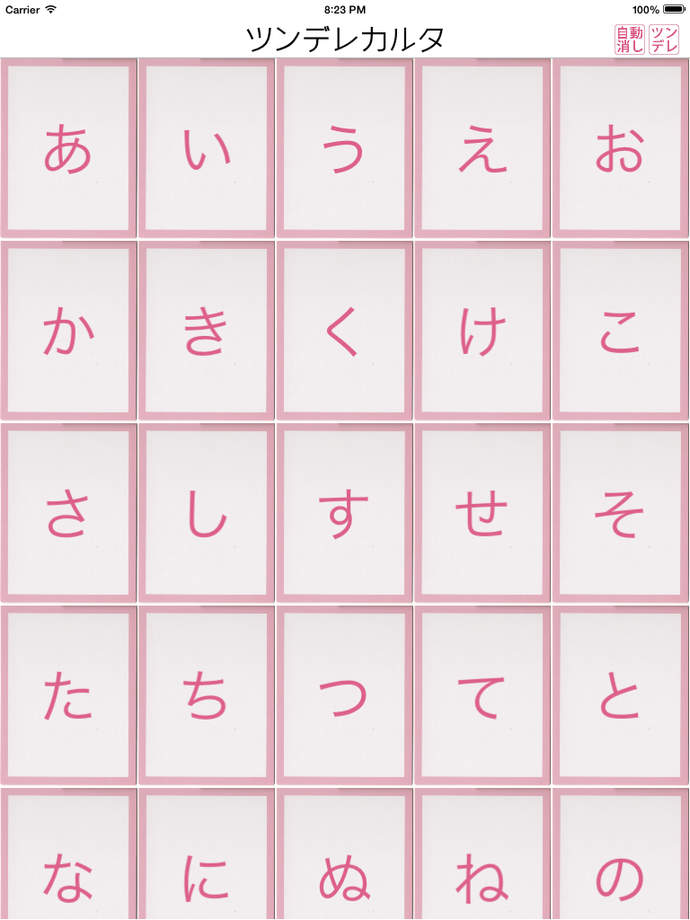
Task: Tap the ツンデレ mode button
Action: coord(664,39)
